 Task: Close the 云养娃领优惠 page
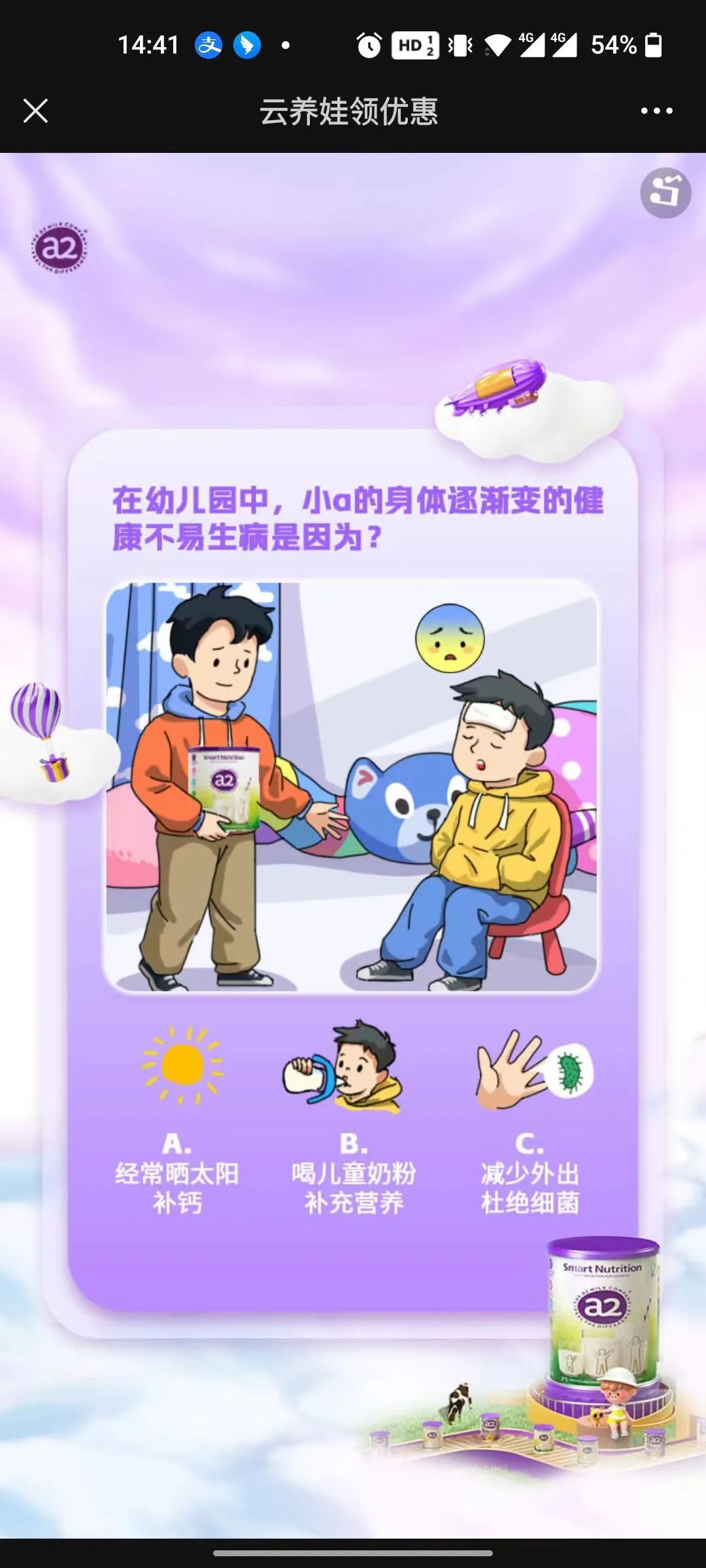[x=35, y=110]
